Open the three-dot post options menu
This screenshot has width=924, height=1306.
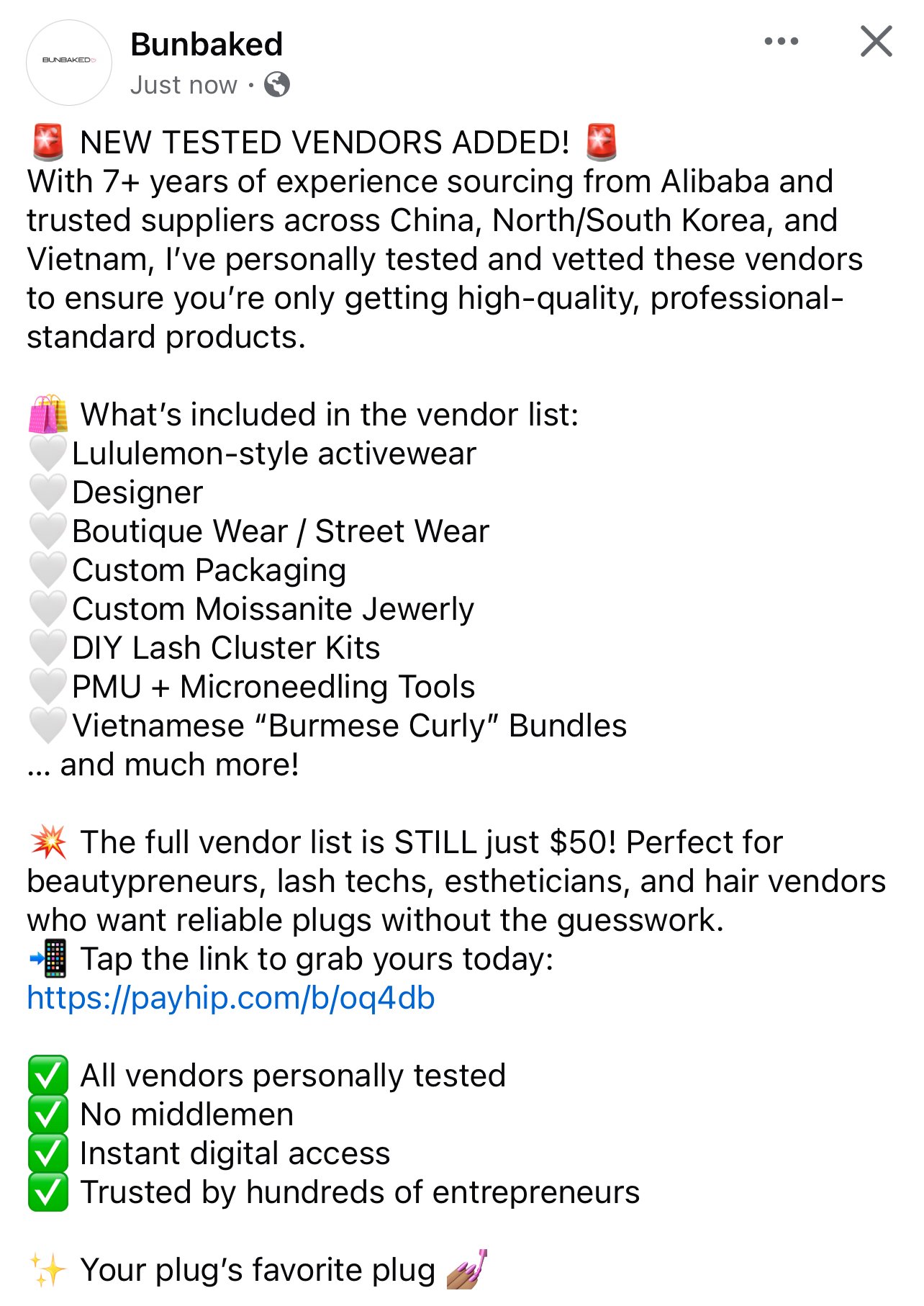781,42
